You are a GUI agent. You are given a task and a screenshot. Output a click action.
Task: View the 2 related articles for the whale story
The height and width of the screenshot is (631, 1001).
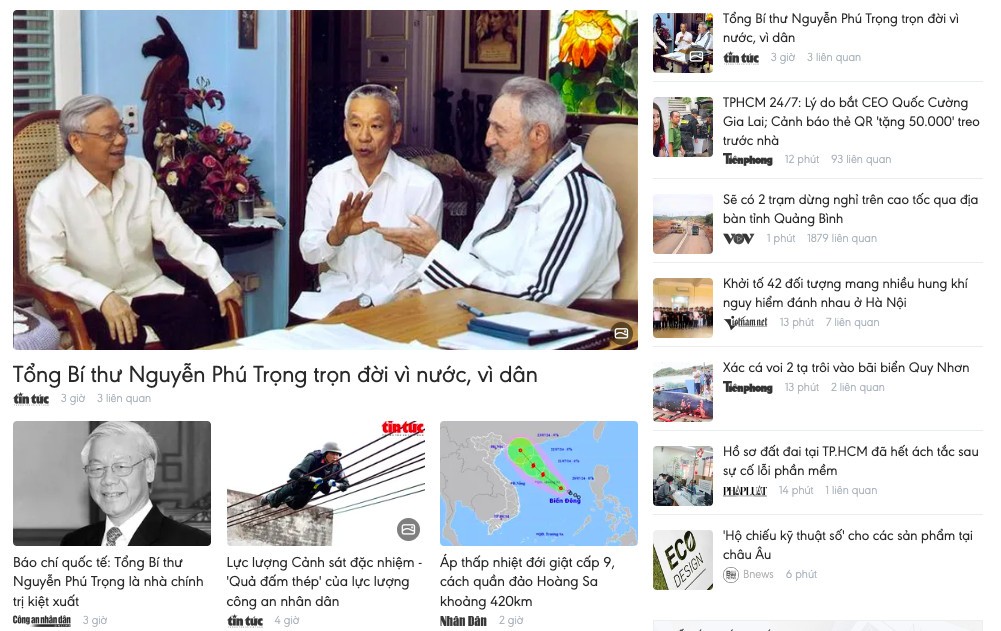tap(857, 387)
